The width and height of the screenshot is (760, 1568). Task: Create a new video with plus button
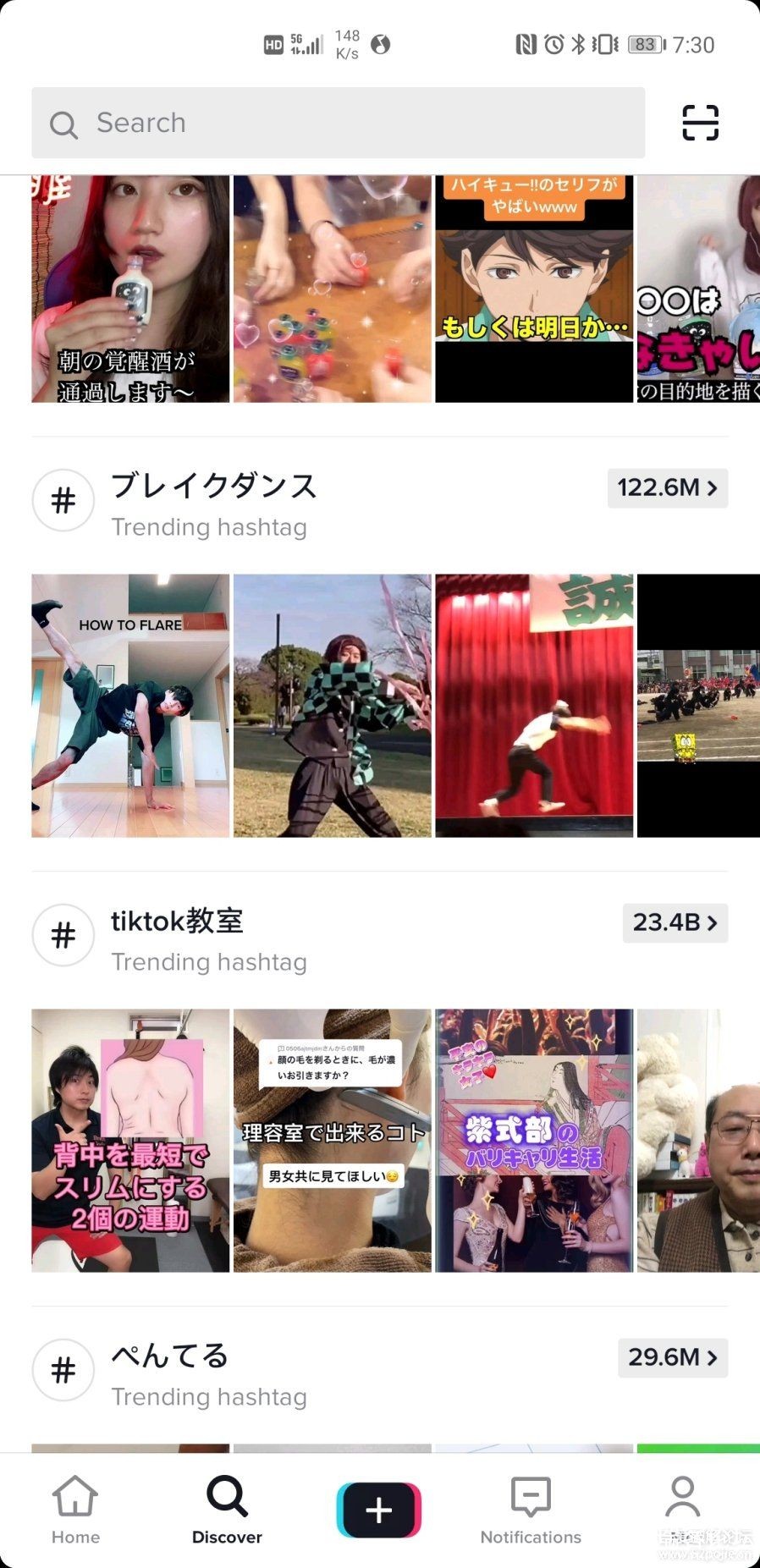click(x=379, y=1510)
